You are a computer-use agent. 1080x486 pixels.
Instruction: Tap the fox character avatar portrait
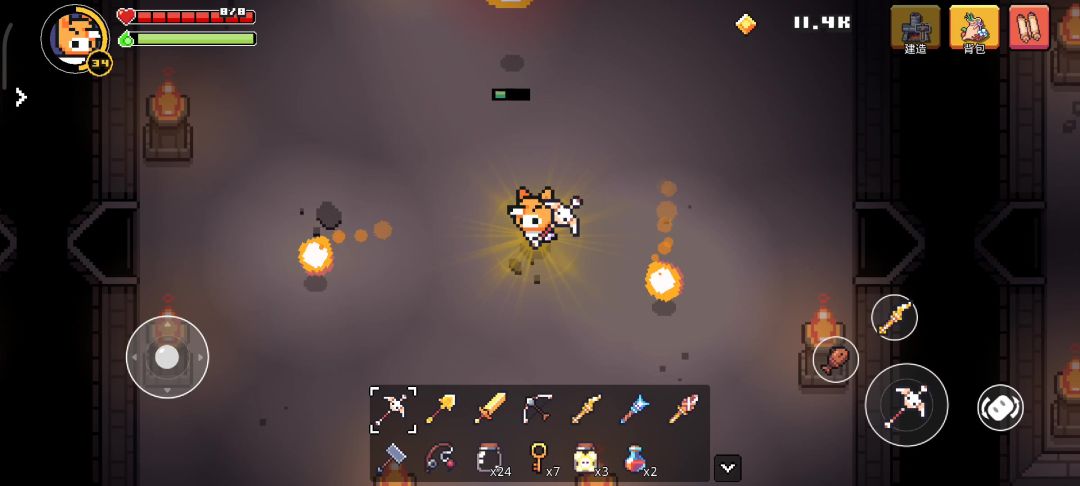[75, 39]
